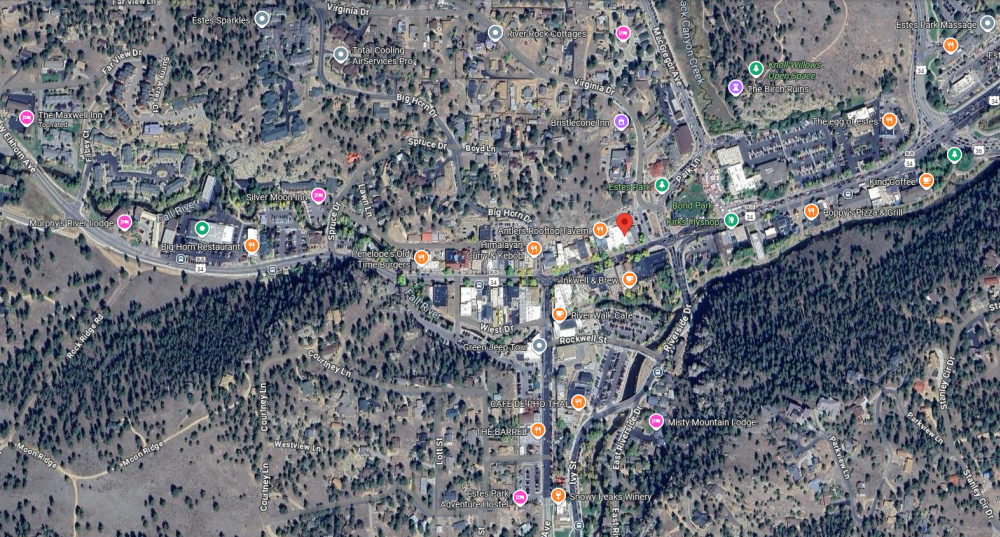Select the red dropped location pin
1000x537 pixels.
point(624,224)
